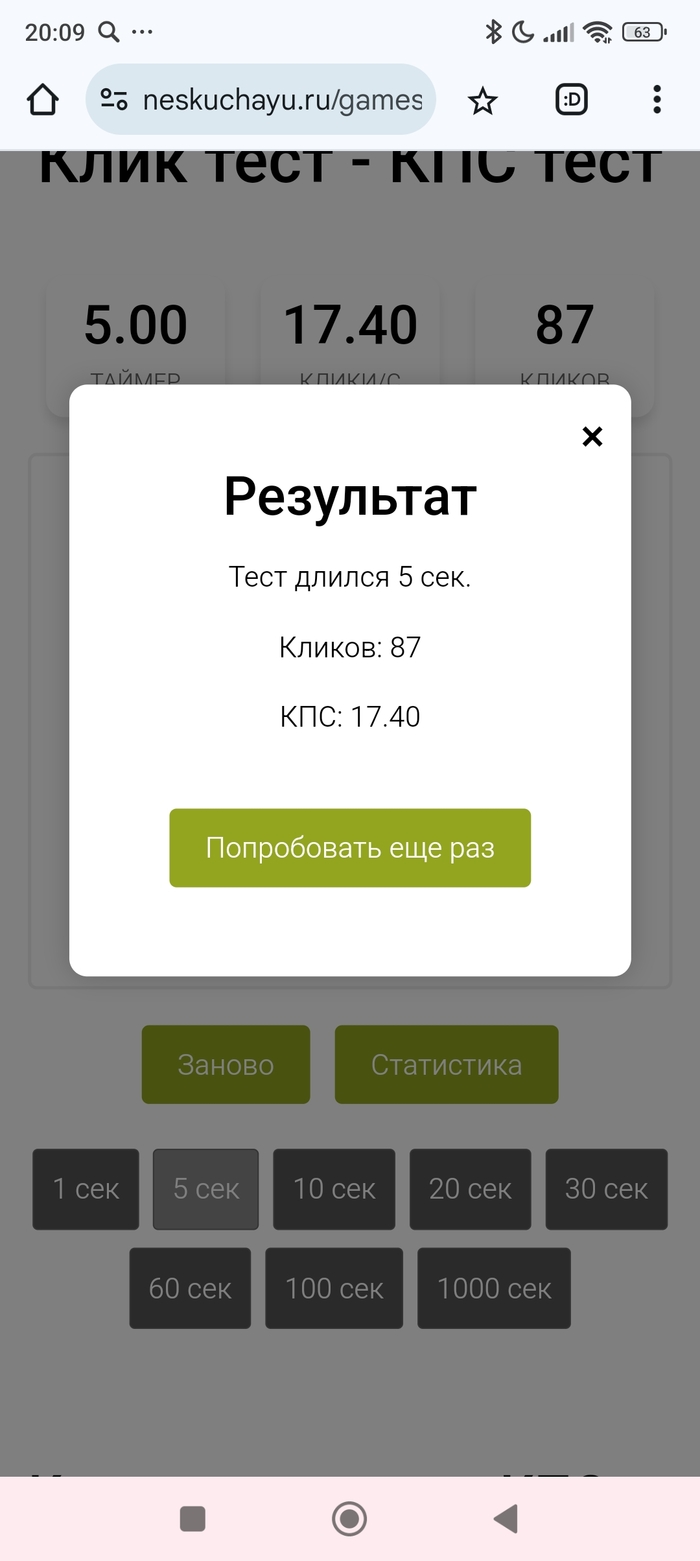Image resolution: width=700 pixels, height=1561 pixels.
Task: Open the browser home page
Action: coord(43,100)
